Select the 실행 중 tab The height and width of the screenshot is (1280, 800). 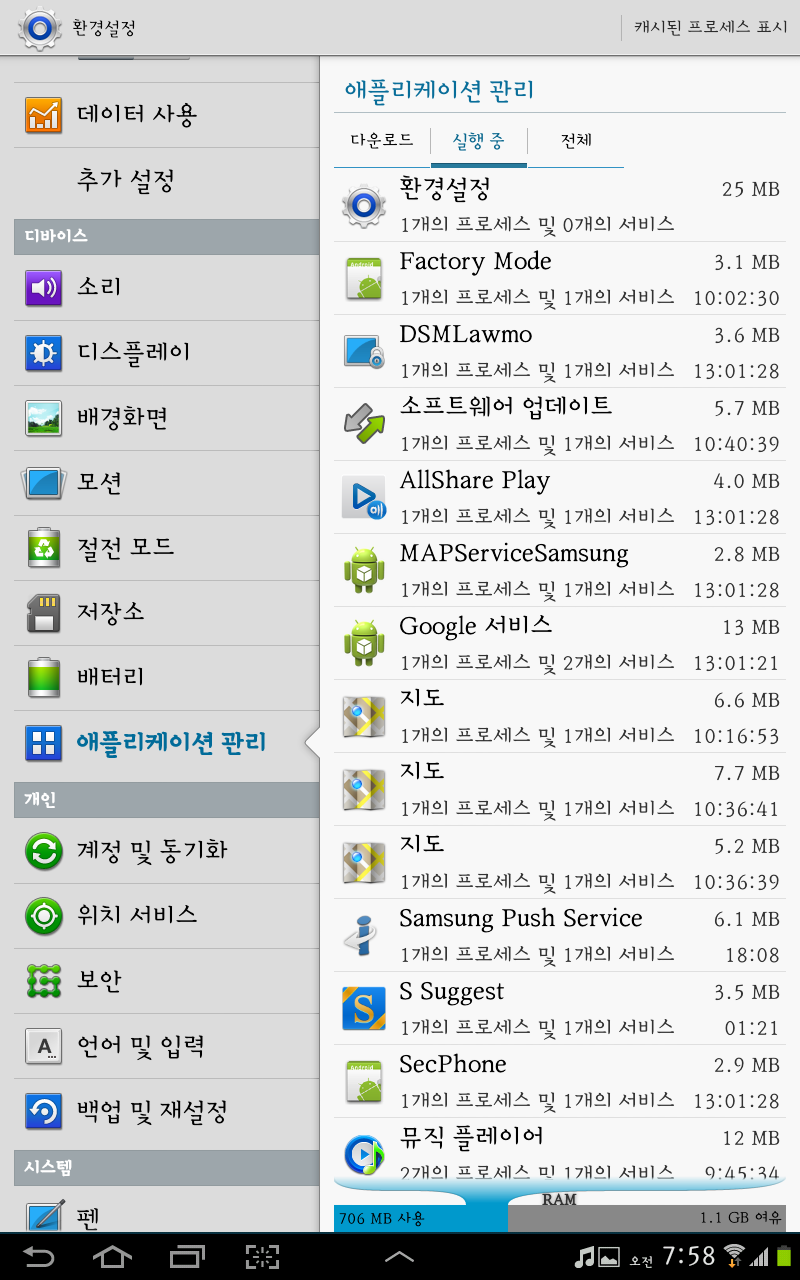click(x=479, y=141)
